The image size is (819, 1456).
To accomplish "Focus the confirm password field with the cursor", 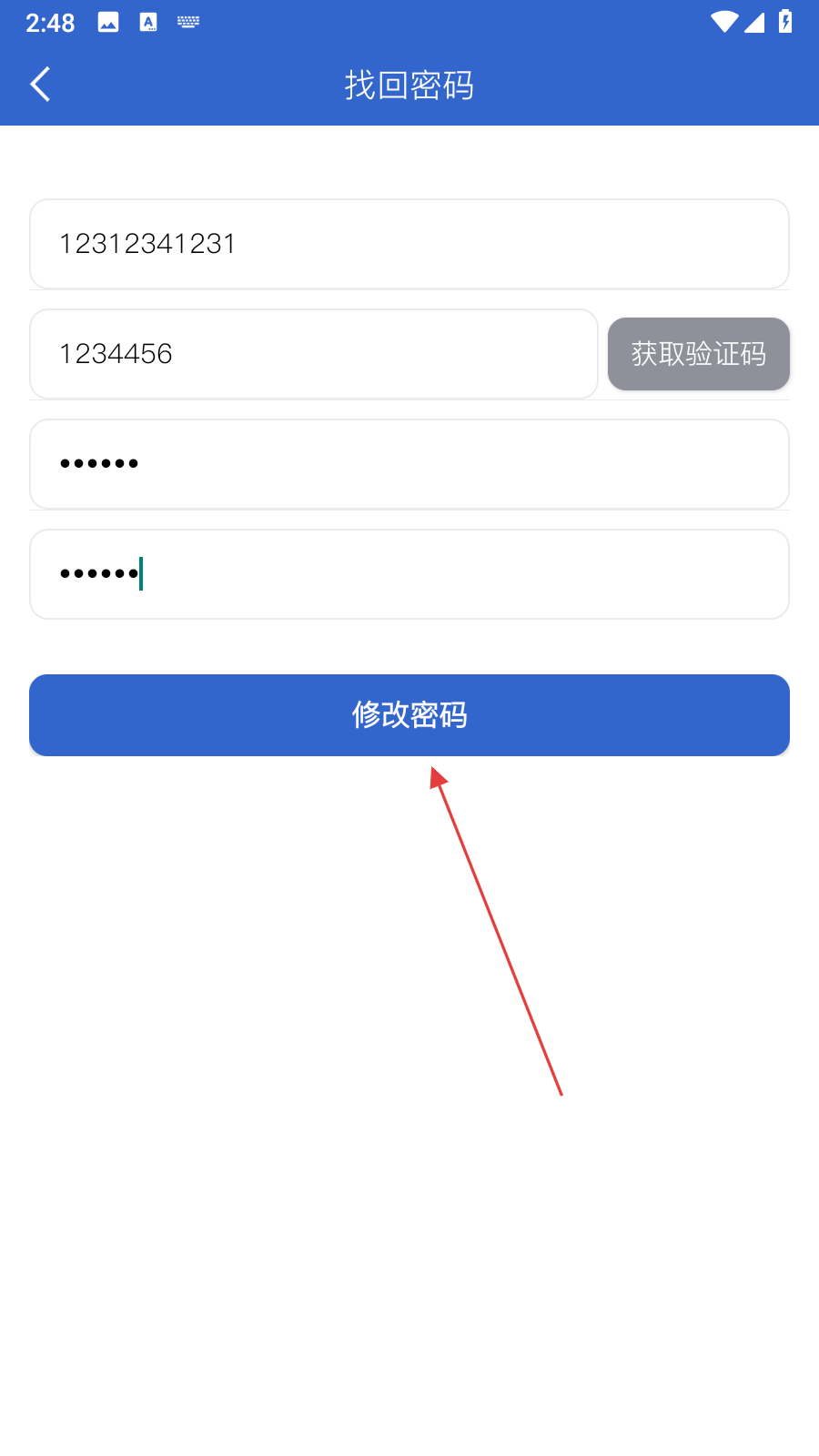I will point(409,574).
